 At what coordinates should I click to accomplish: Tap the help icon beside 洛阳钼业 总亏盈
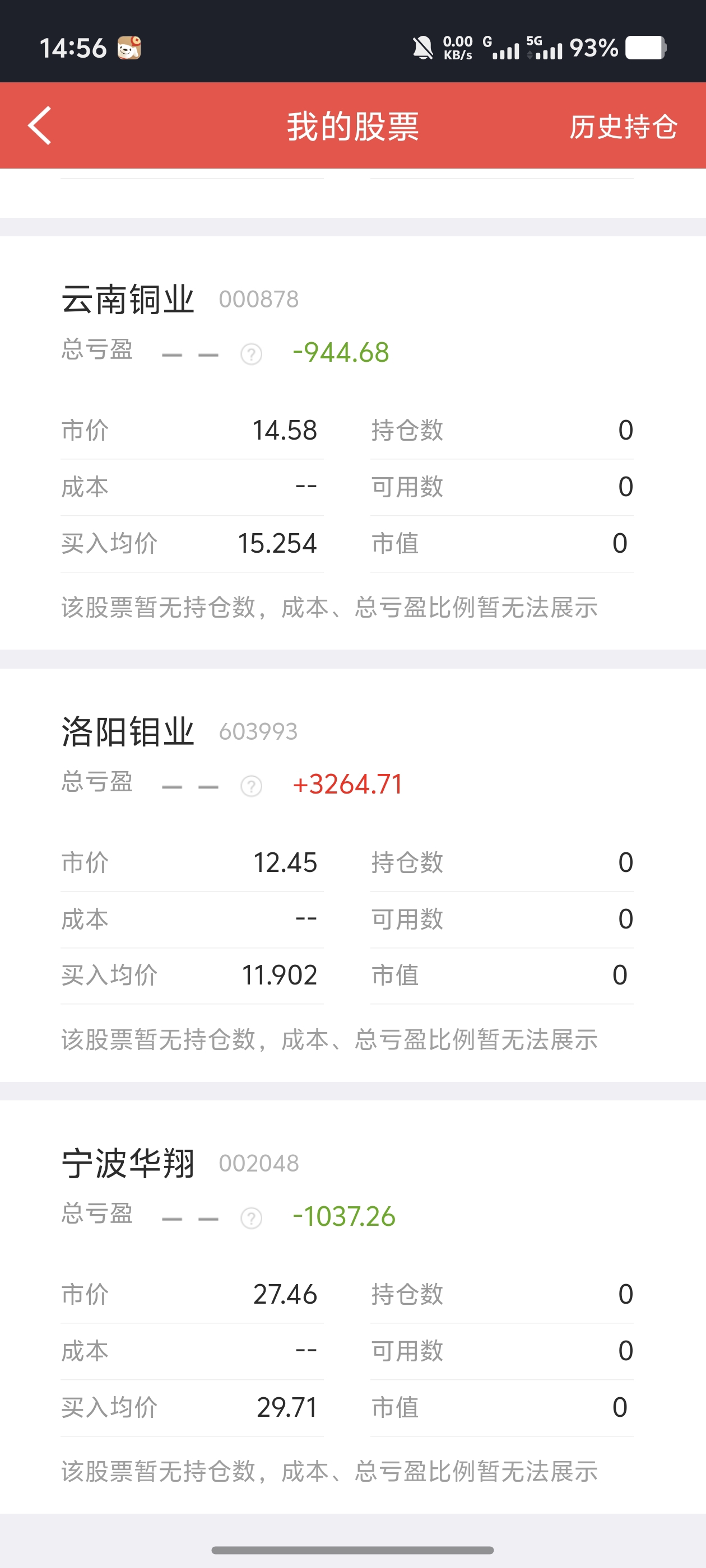click(x=252, y=786)
